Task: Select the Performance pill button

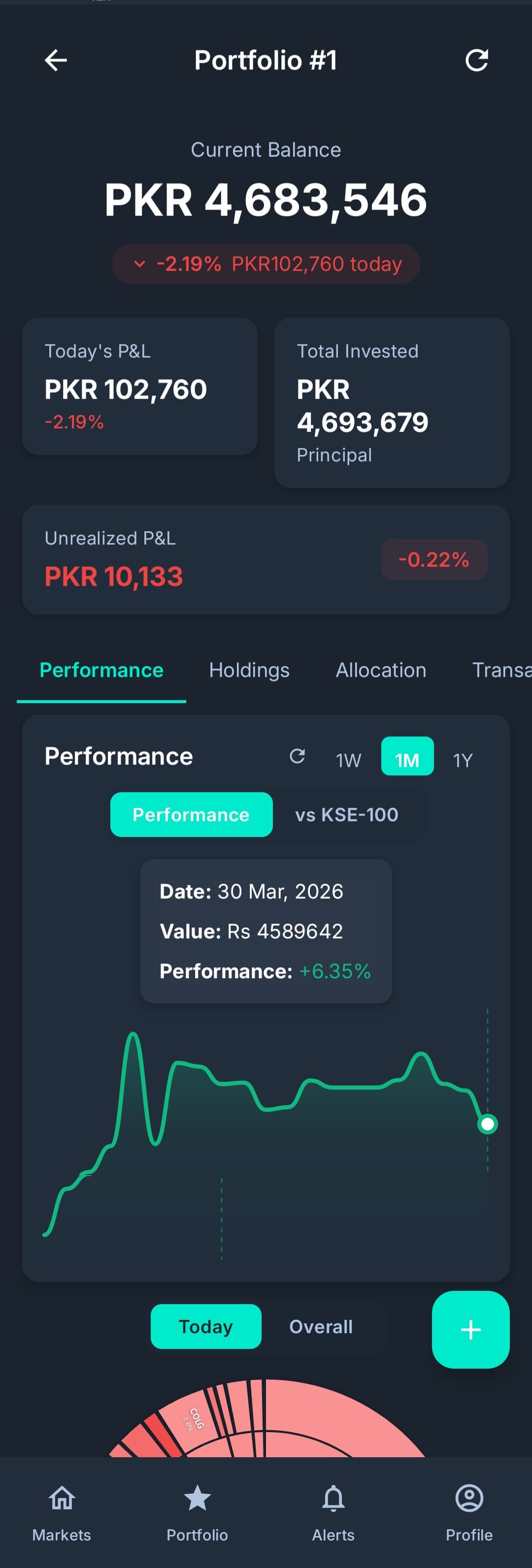Action: click(191, 814)
